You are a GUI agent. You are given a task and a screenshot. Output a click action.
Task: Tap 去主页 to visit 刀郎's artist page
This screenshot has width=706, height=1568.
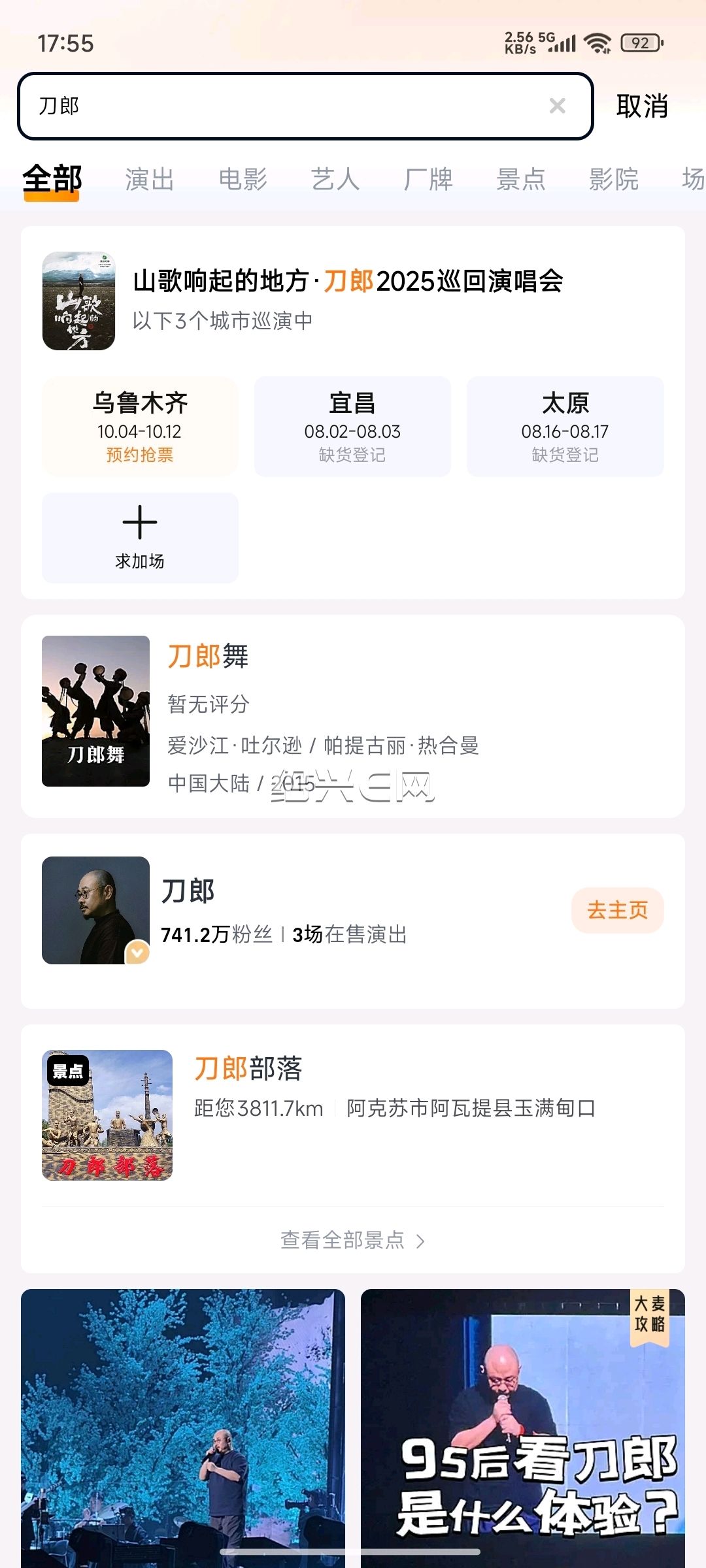(x=617, y=910)
